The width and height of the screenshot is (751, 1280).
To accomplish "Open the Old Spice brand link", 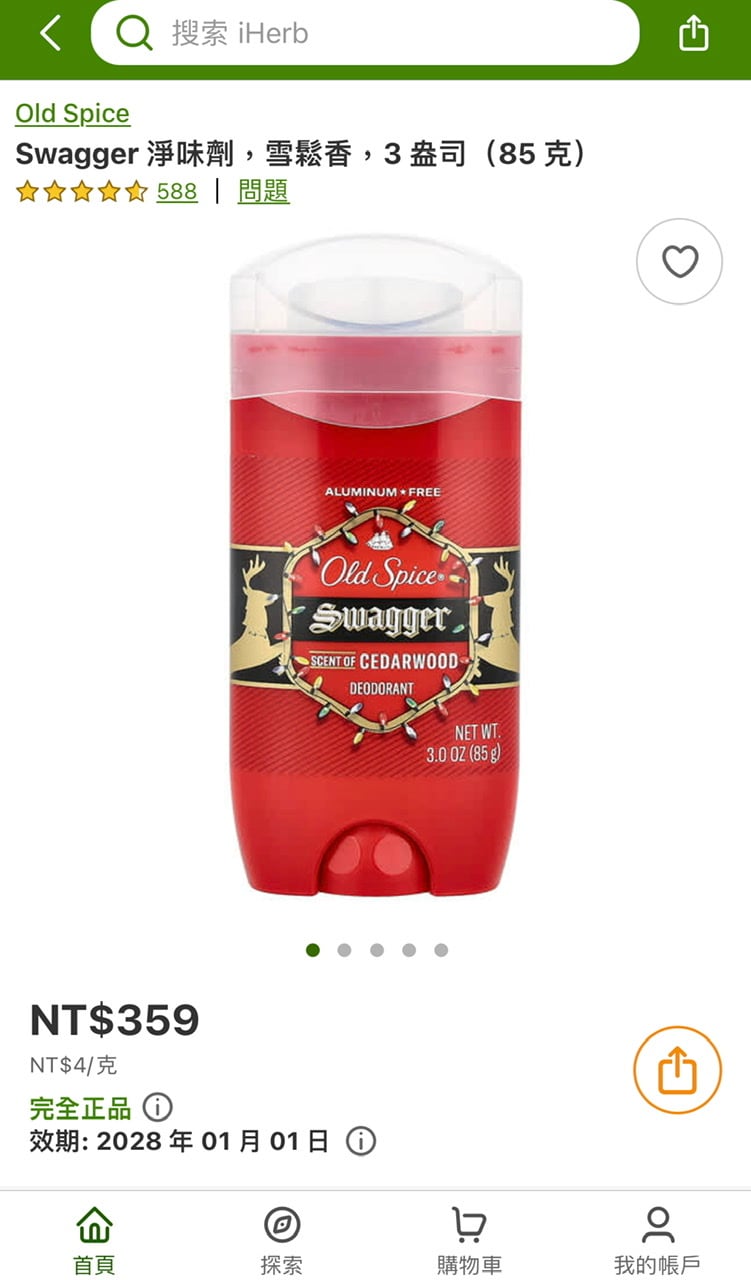I will tap(72, 113).
